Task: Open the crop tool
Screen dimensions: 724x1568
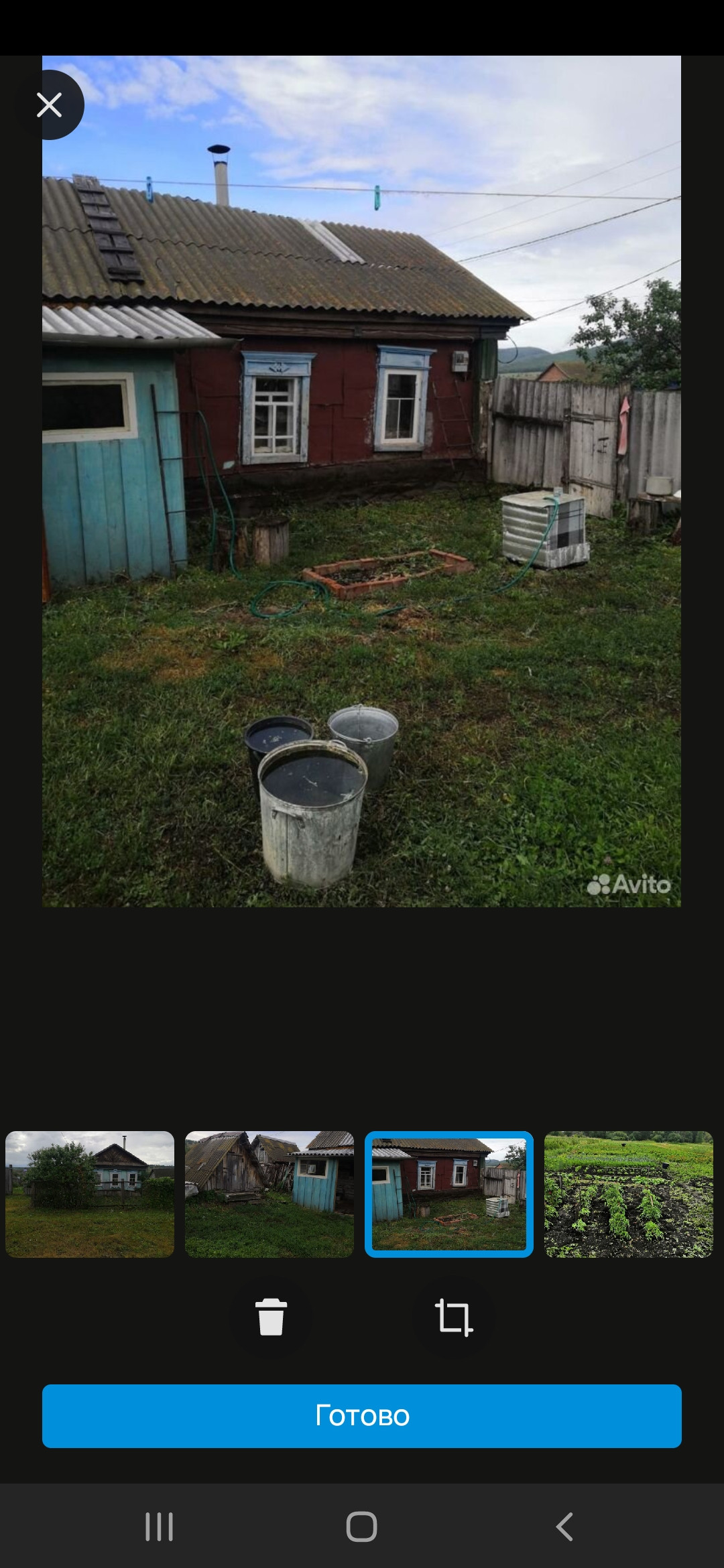Action: click(454, 1317)
